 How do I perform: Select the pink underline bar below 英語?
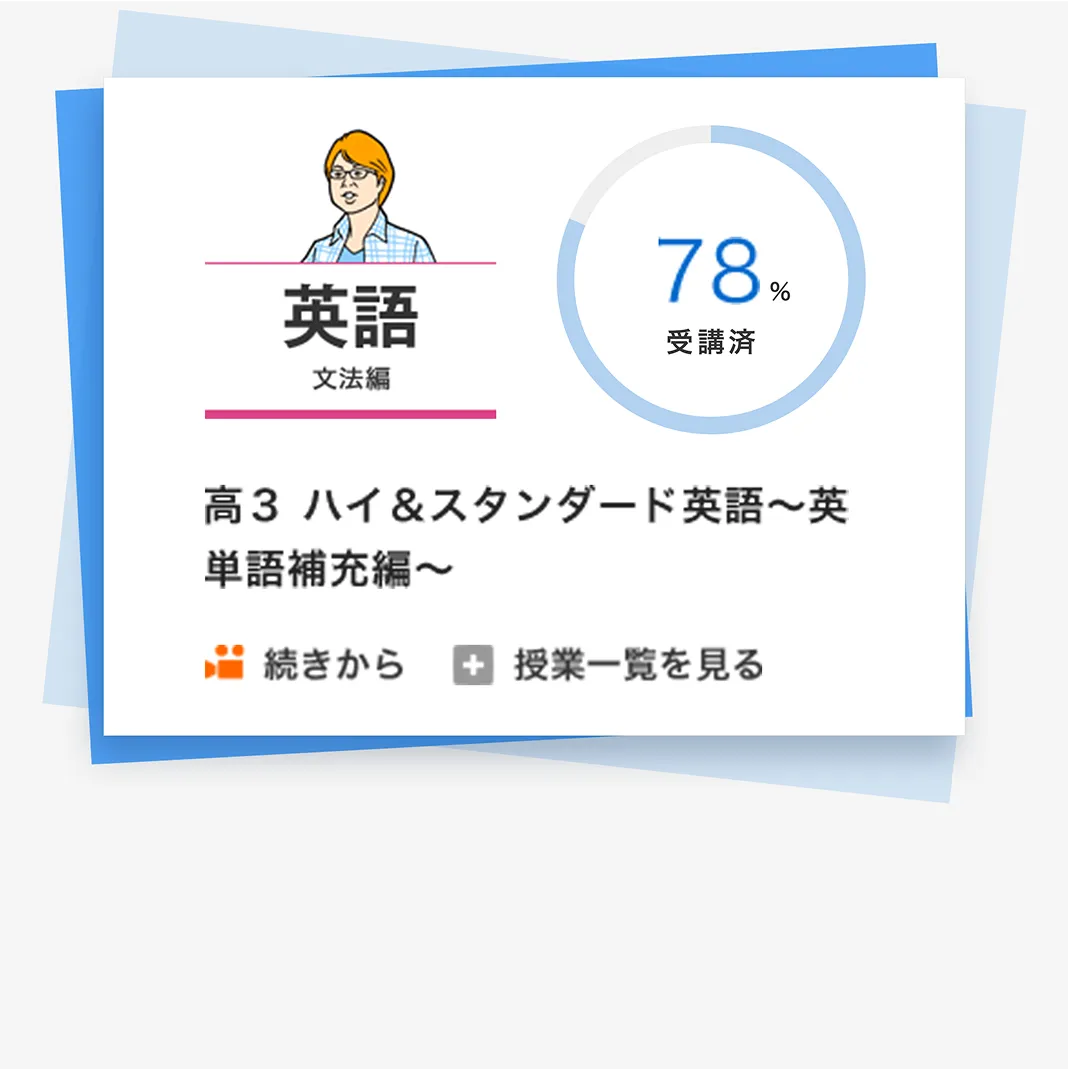[x=349, y=413]
